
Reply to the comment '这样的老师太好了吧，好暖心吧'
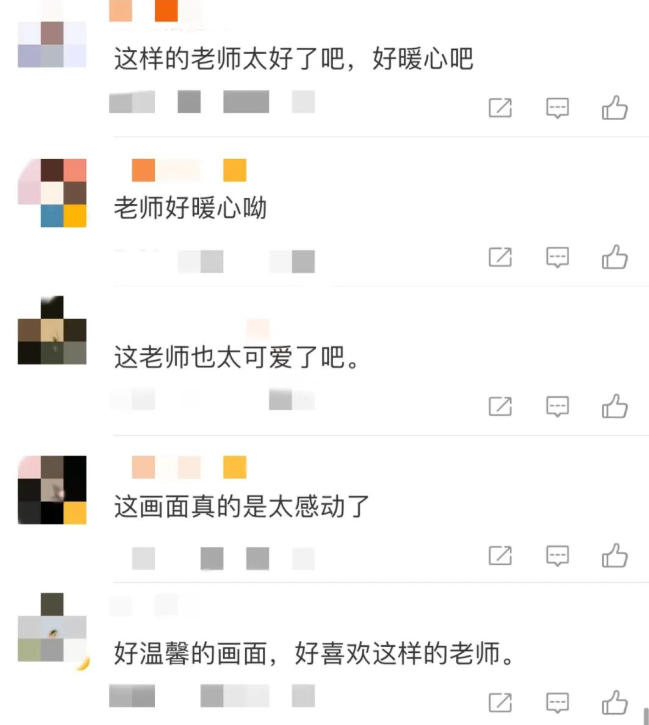point(557,108)
